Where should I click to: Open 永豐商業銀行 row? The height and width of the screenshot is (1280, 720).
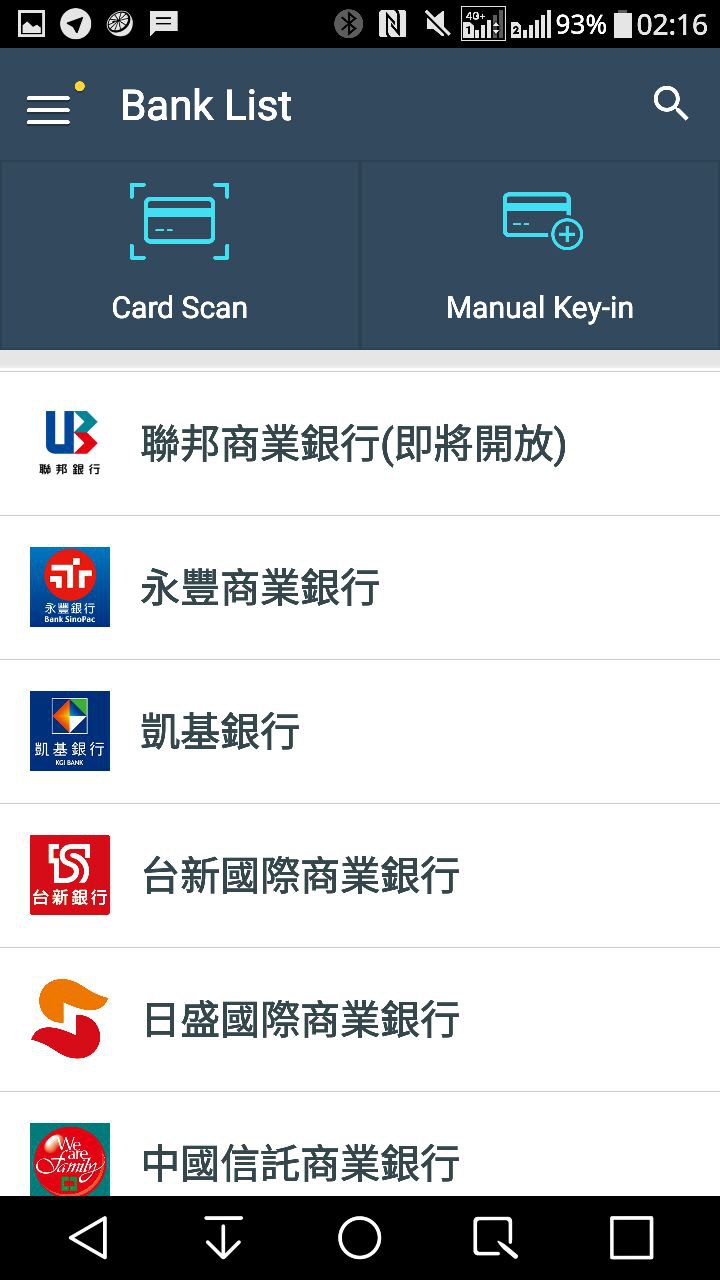pos(360,588)
